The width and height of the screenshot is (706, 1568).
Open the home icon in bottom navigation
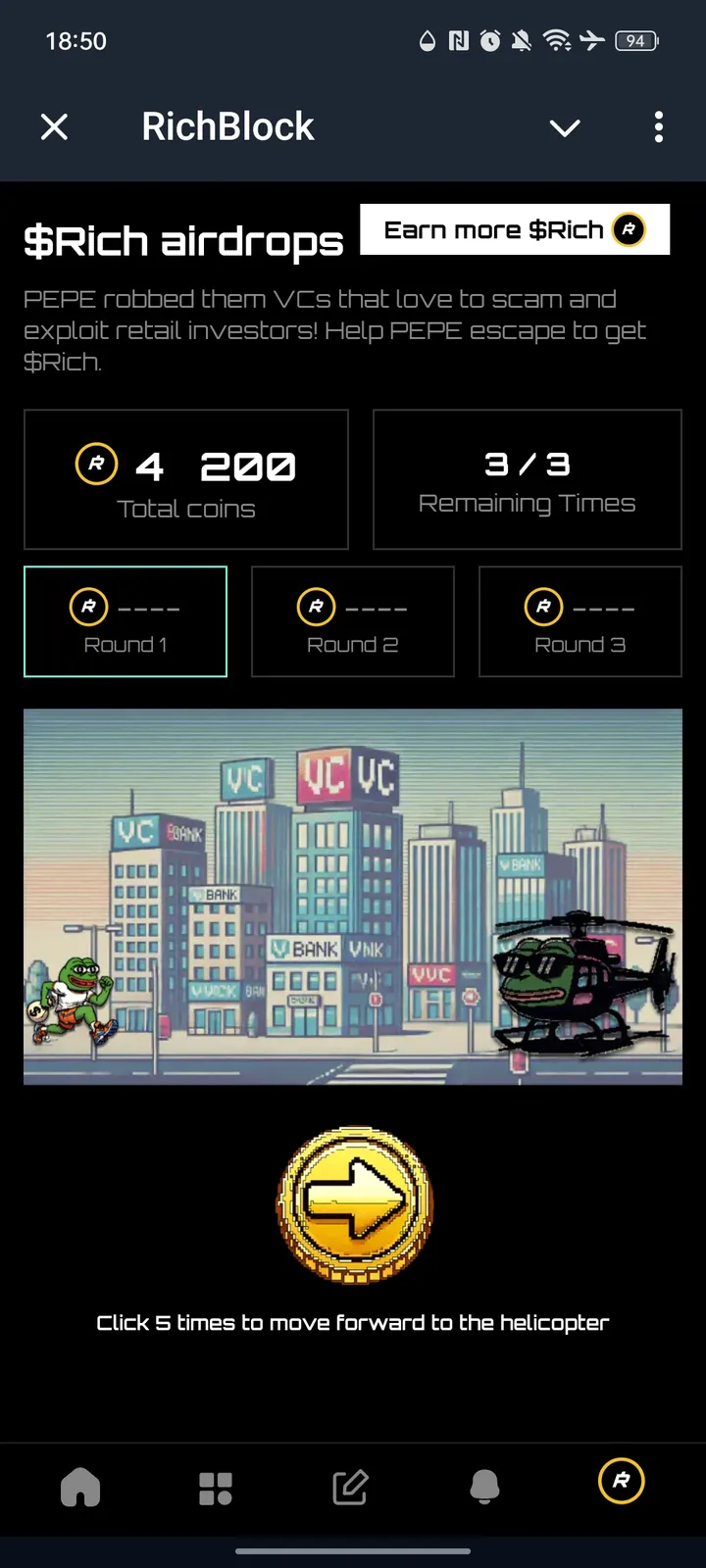(81, 1487)
